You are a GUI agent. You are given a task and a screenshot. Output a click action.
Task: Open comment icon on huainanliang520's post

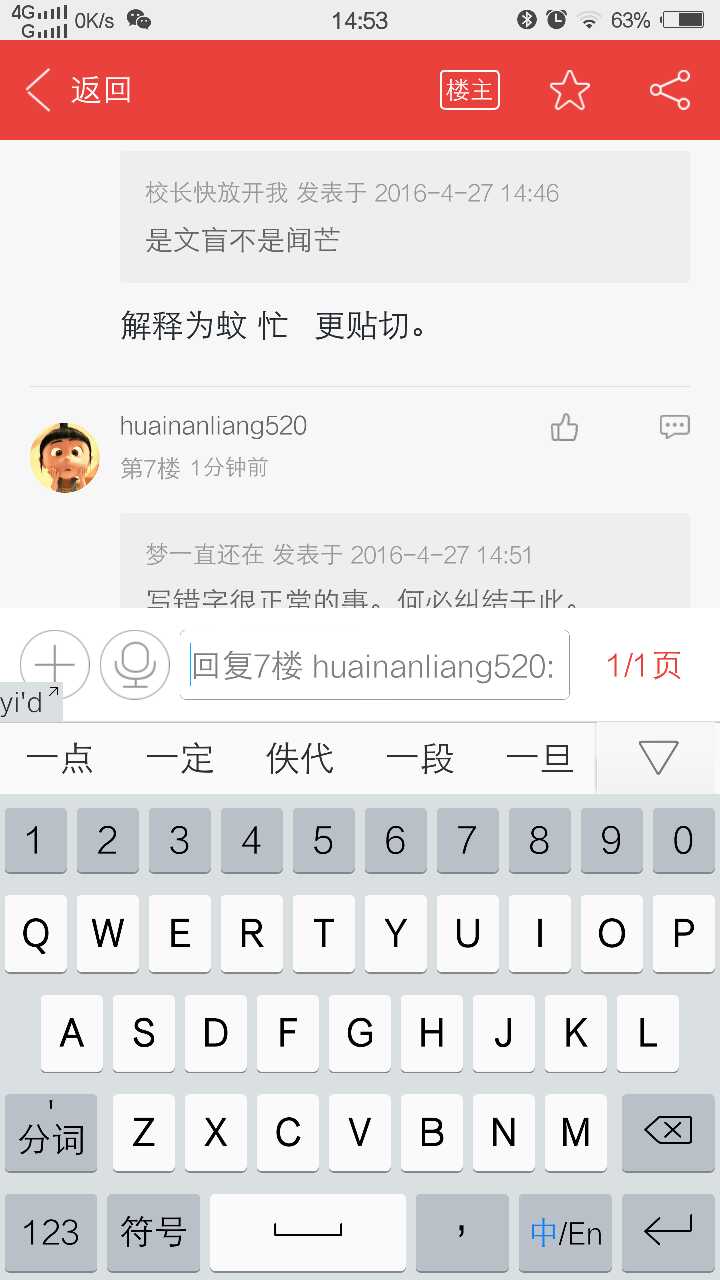[675, 428]
